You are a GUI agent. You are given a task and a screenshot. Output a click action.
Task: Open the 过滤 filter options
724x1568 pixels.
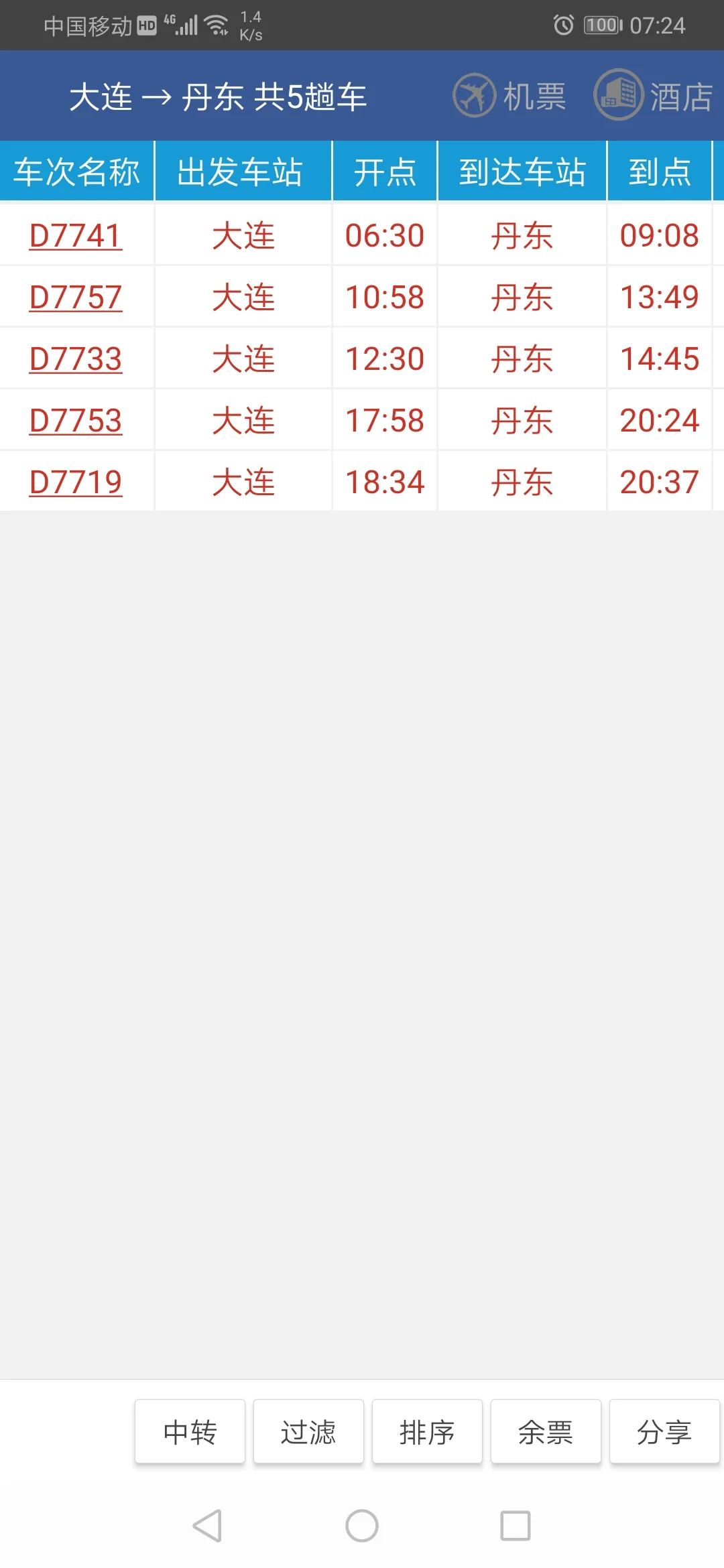(x=308, y=1431)
